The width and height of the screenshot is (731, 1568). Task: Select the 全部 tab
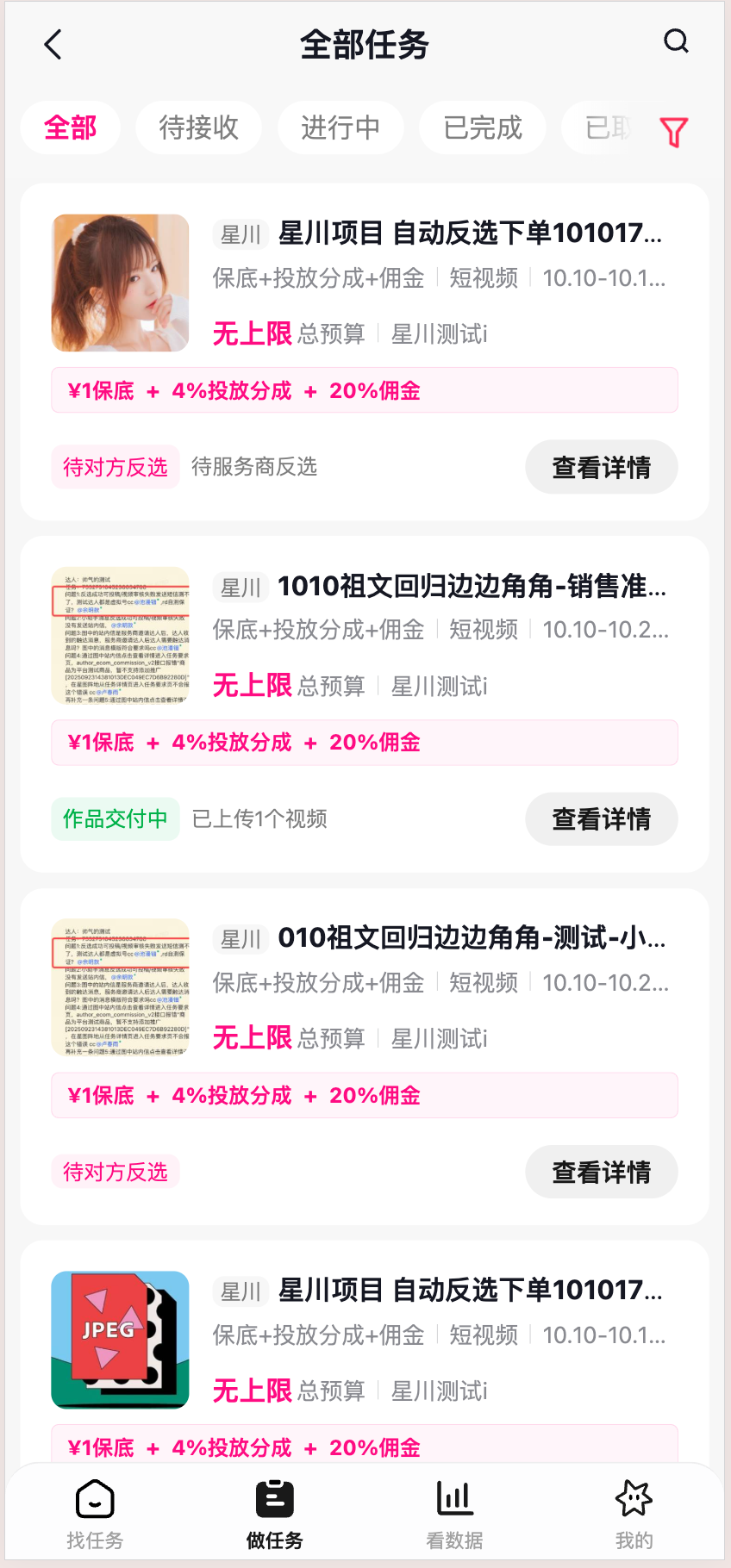pos(71,128)
